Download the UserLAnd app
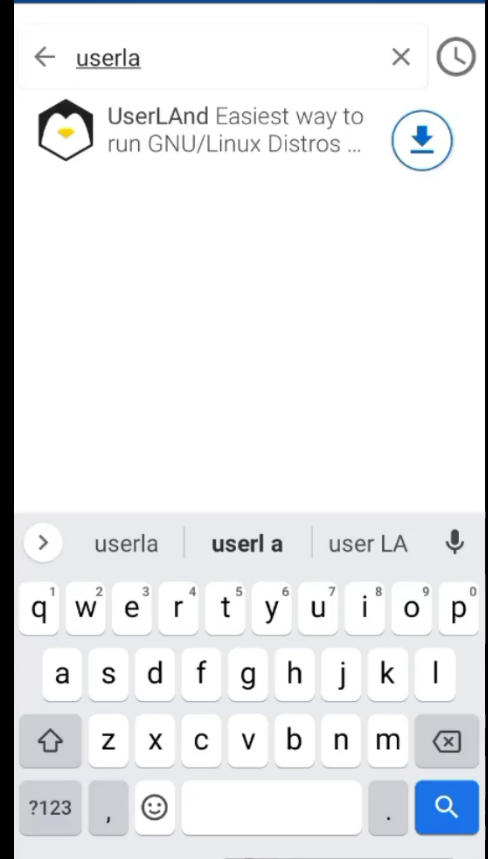 click(422, 140)
